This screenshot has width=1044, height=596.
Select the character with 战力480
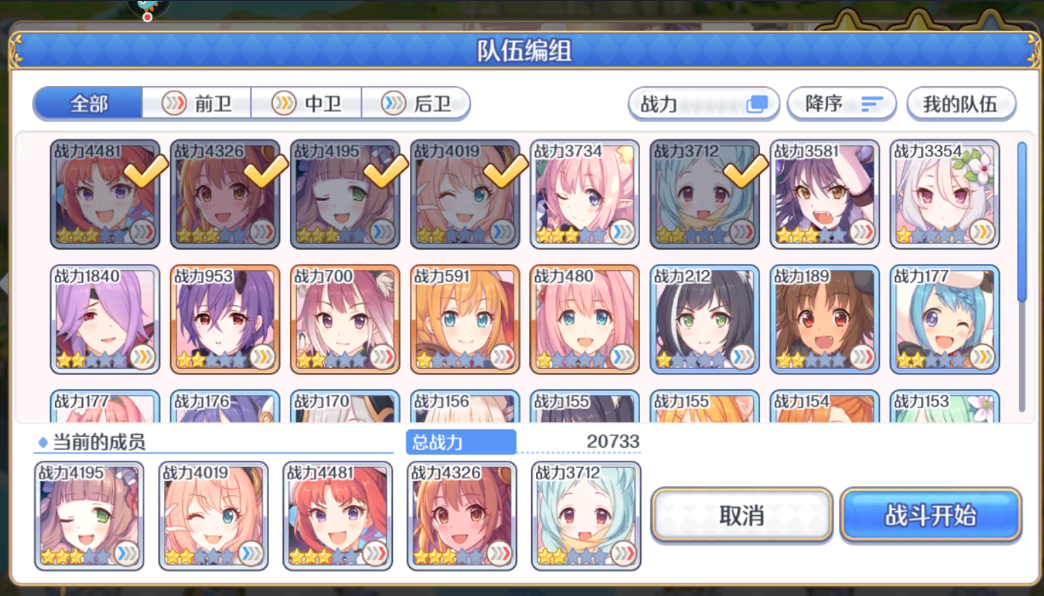pos(585,319)
